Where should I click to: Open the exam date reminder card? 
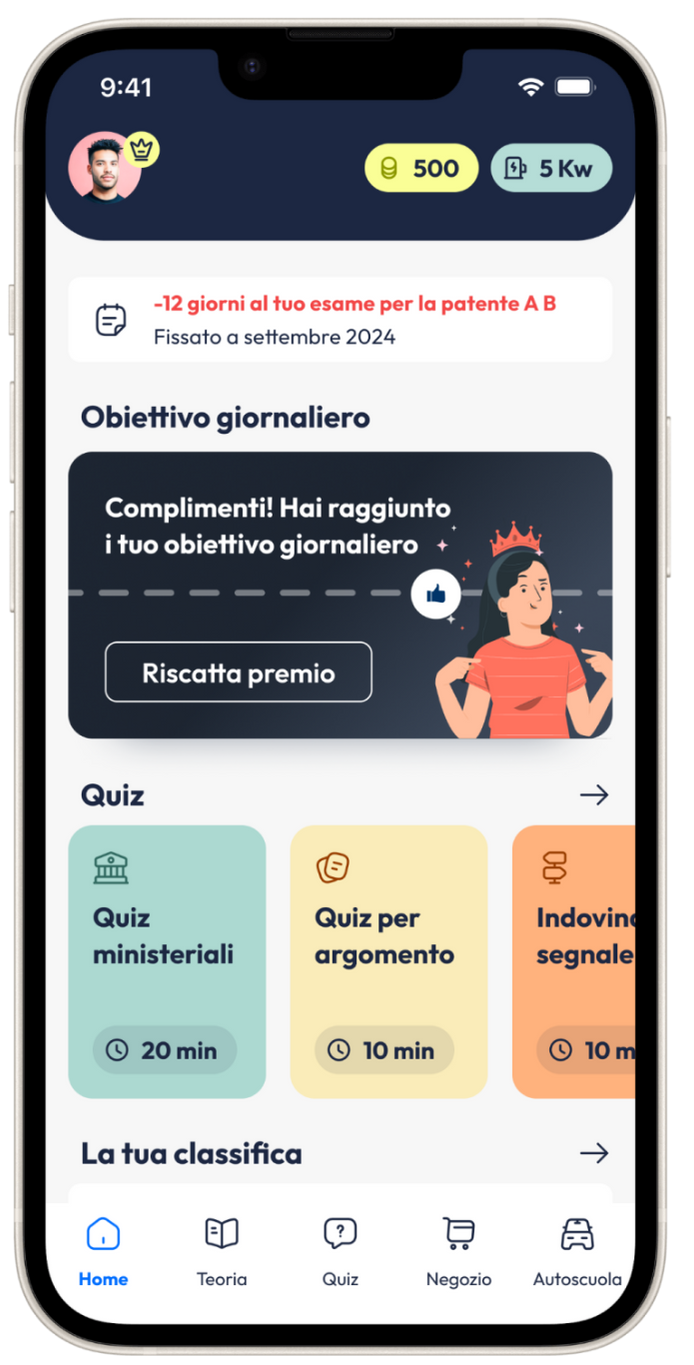click(x=340, y=320)
